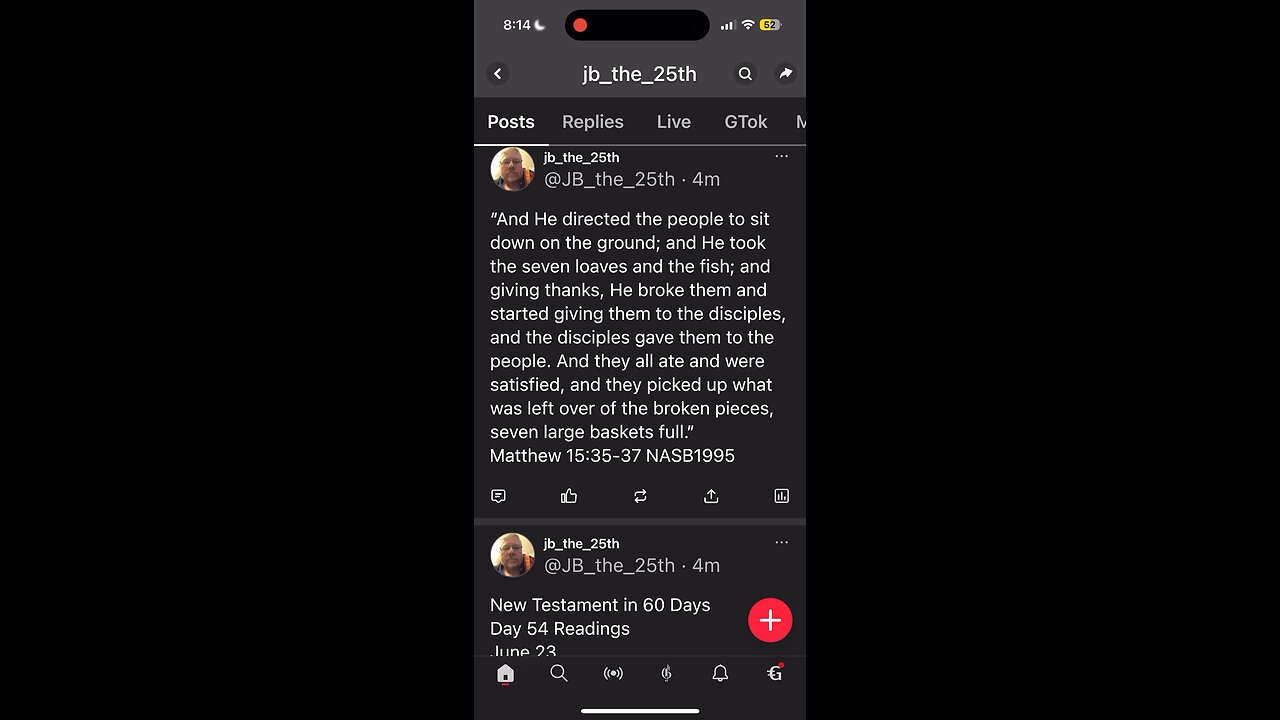Open the GTok tab

pos(745,122)
